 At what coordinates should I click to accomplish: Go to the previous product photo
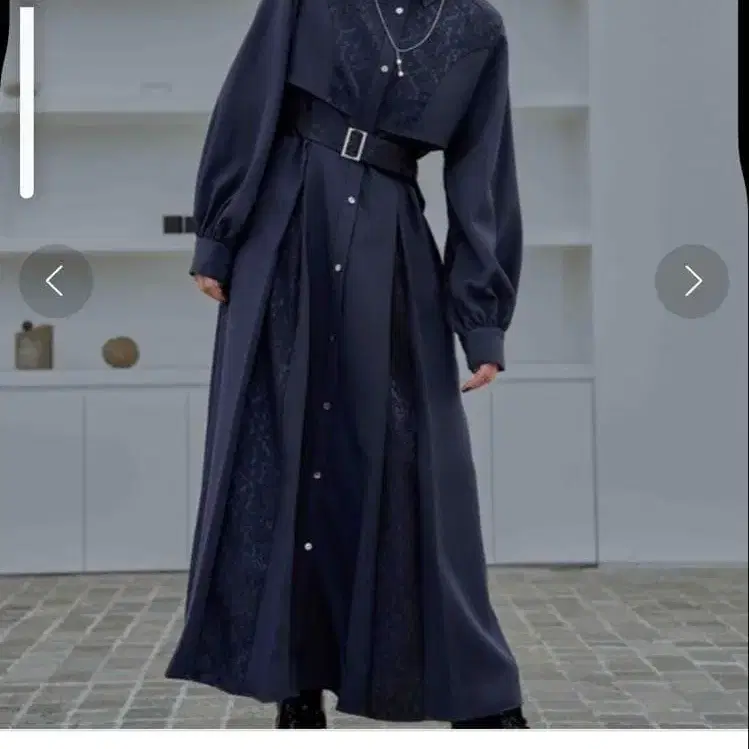(56, 281)
